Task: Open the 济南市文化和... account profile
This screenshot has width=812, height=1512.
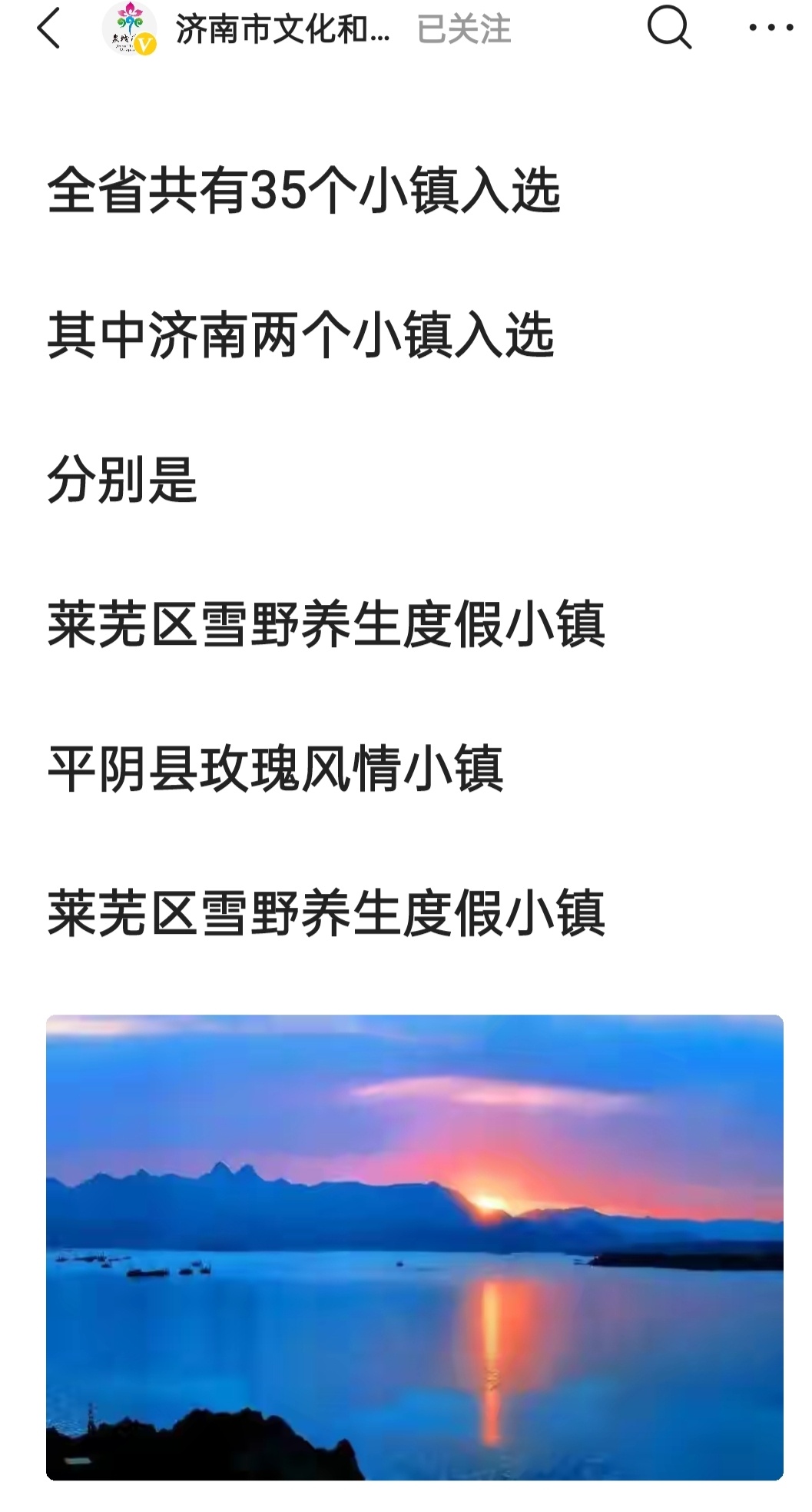Action: click(282, 30)
